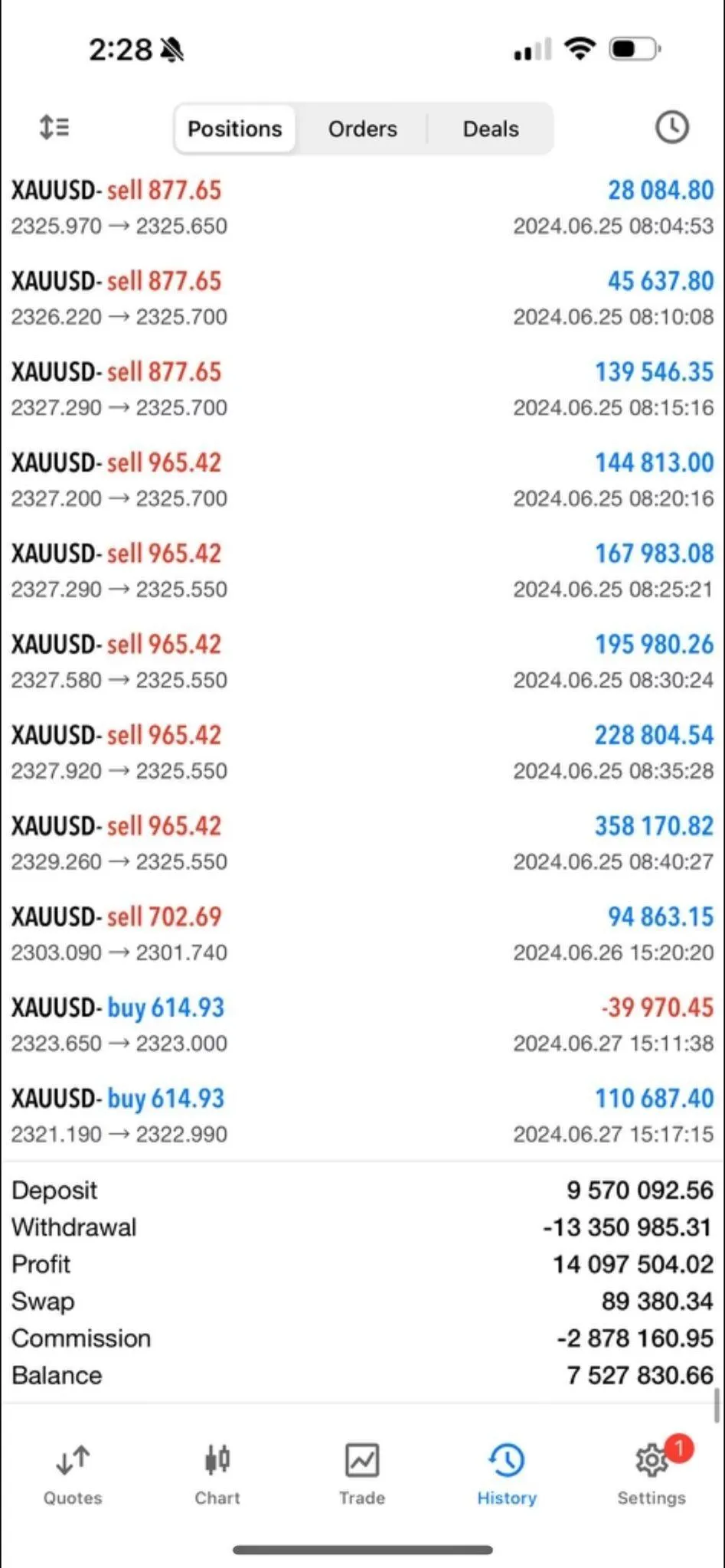The height and width of the screenshot is (1568, 725).
Task: Expand the position with profit 358 170.82
Action: click(362, 843)
